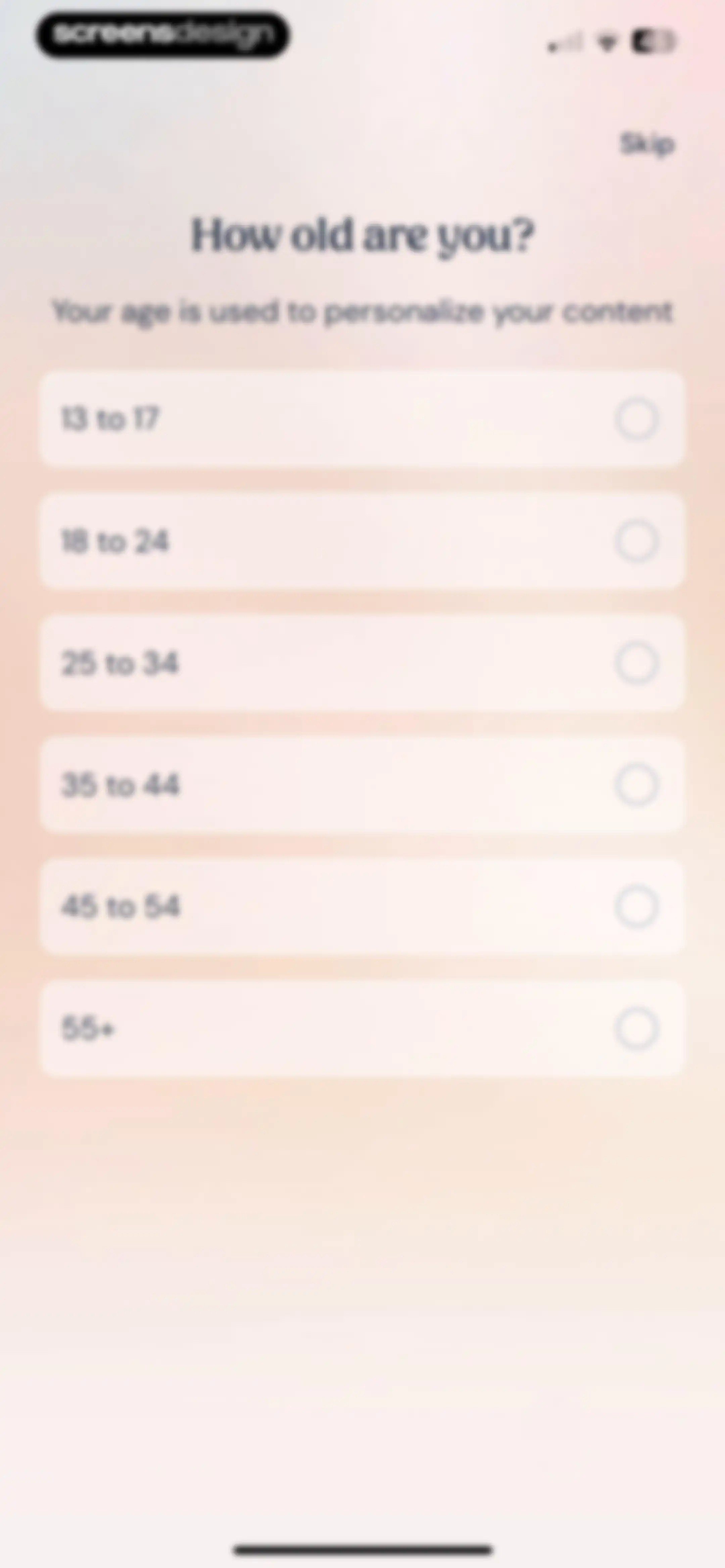Pick the 25 to 34 option
The width and height of the screenshot is (725, 1568).
(362, 662)
